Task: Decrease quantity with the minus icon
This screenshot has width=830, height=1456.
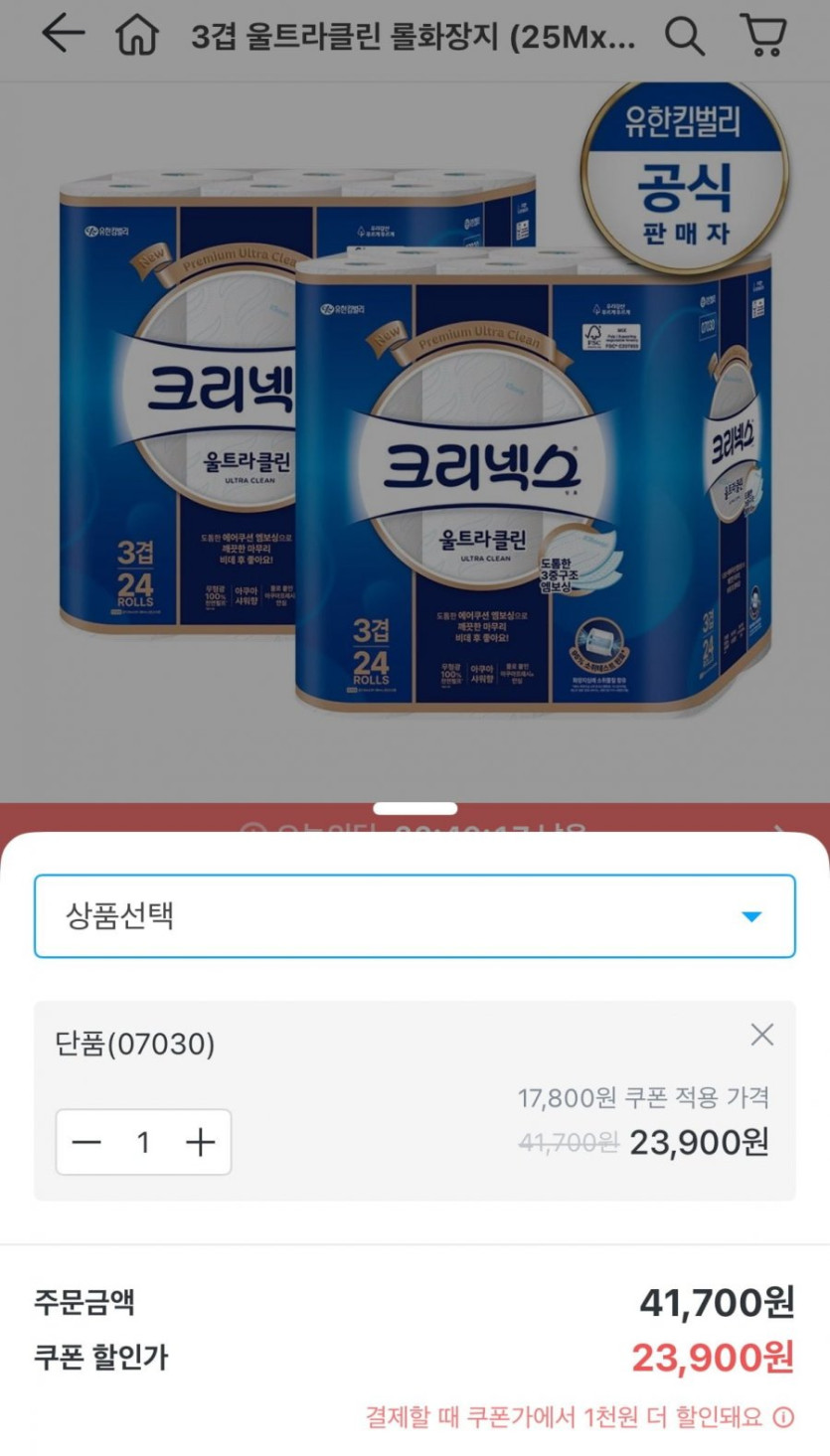Action: coord(86,1141)
